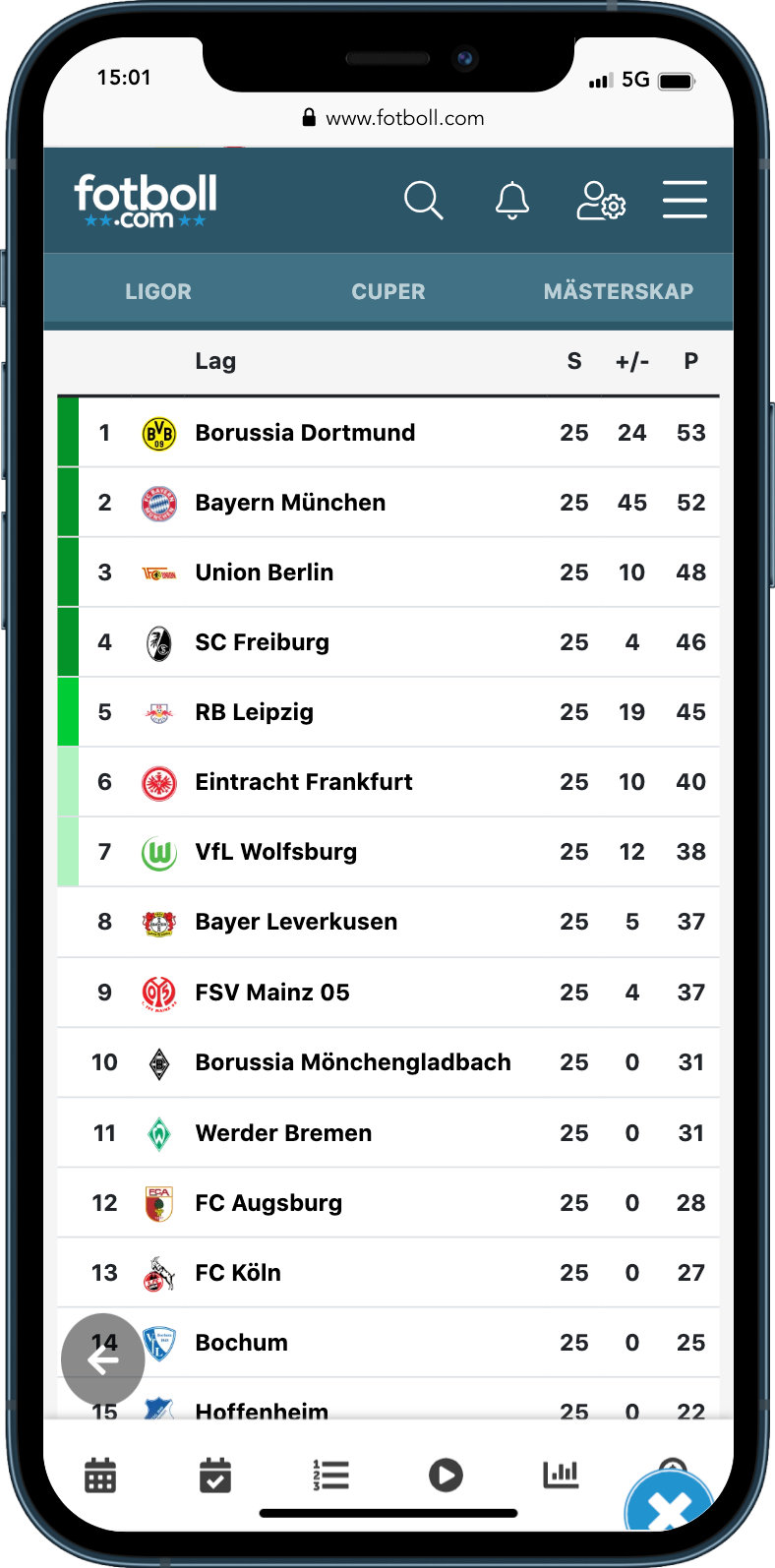
Task: Open the calendar checkmark icon
Action: click(214, 1476)
